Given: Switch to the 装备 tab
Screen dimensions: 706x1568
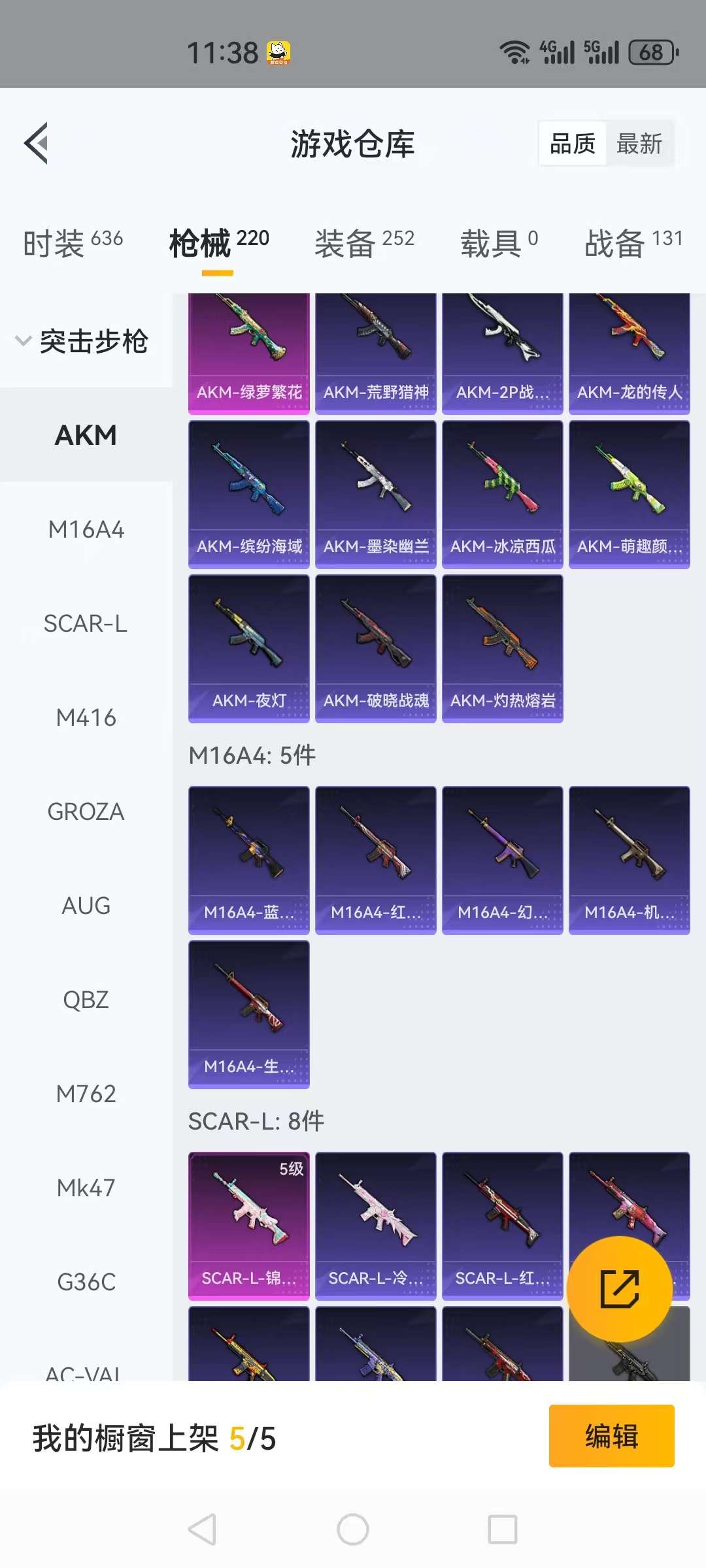Looking at the screenshot, I should [x=364, y=243].
